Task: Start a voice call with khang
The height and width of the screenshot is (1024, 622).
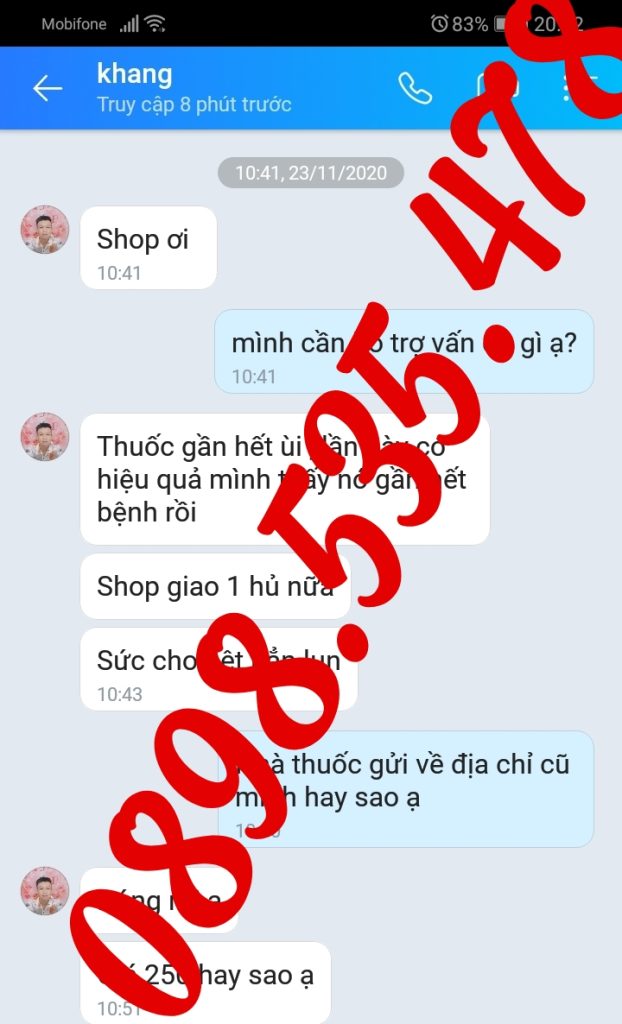Action: (415, 88)
